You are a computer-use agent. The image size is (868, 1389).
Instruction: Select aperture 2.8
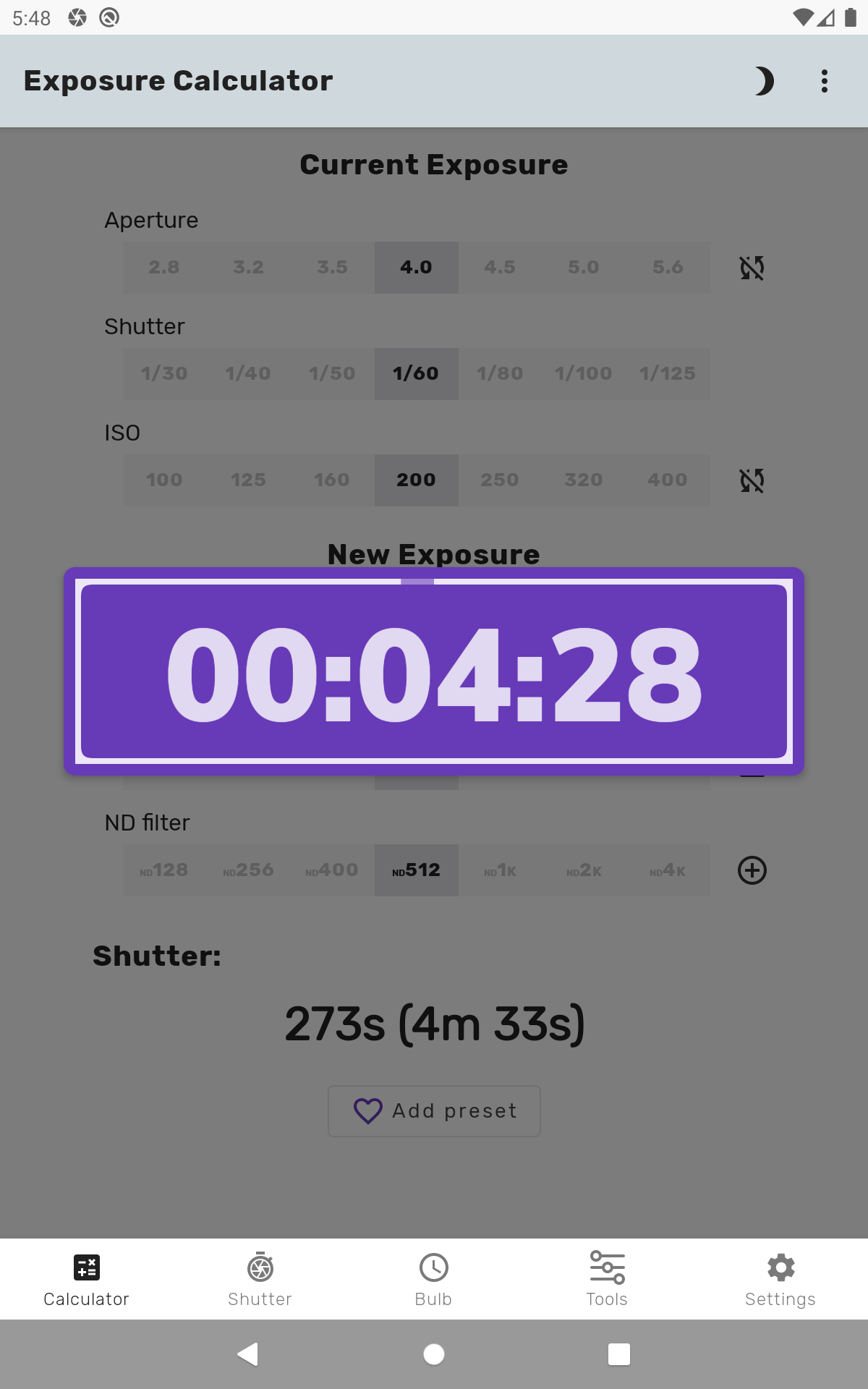pos(164,268)
